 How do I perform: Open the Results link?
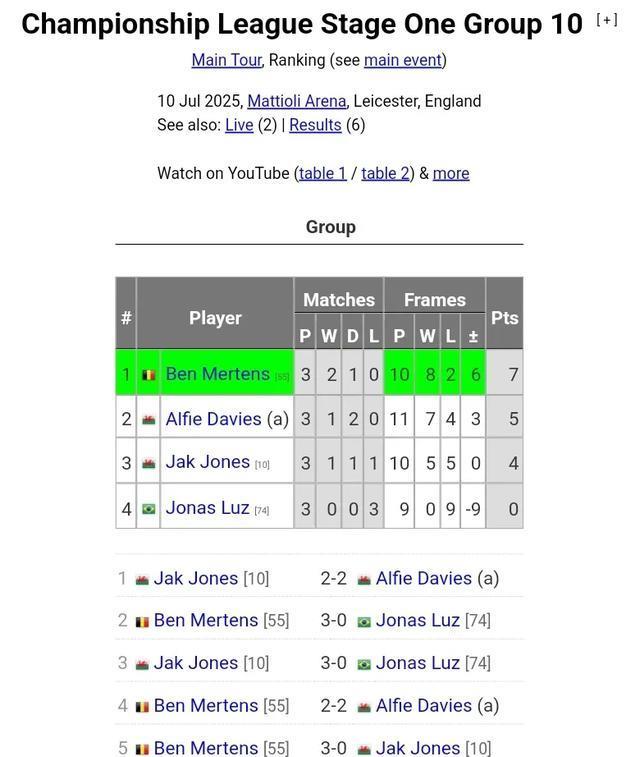(x=315, y=125)
